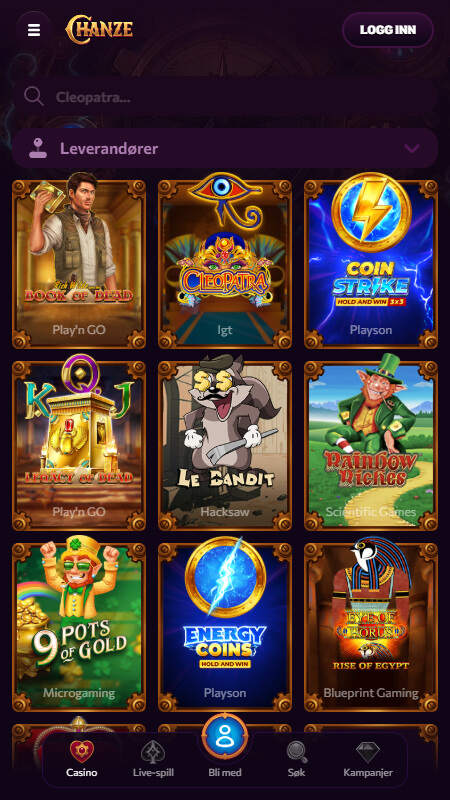450x800 pixels.
Task: Open the hamburger menu
Action: pos(34,30)
